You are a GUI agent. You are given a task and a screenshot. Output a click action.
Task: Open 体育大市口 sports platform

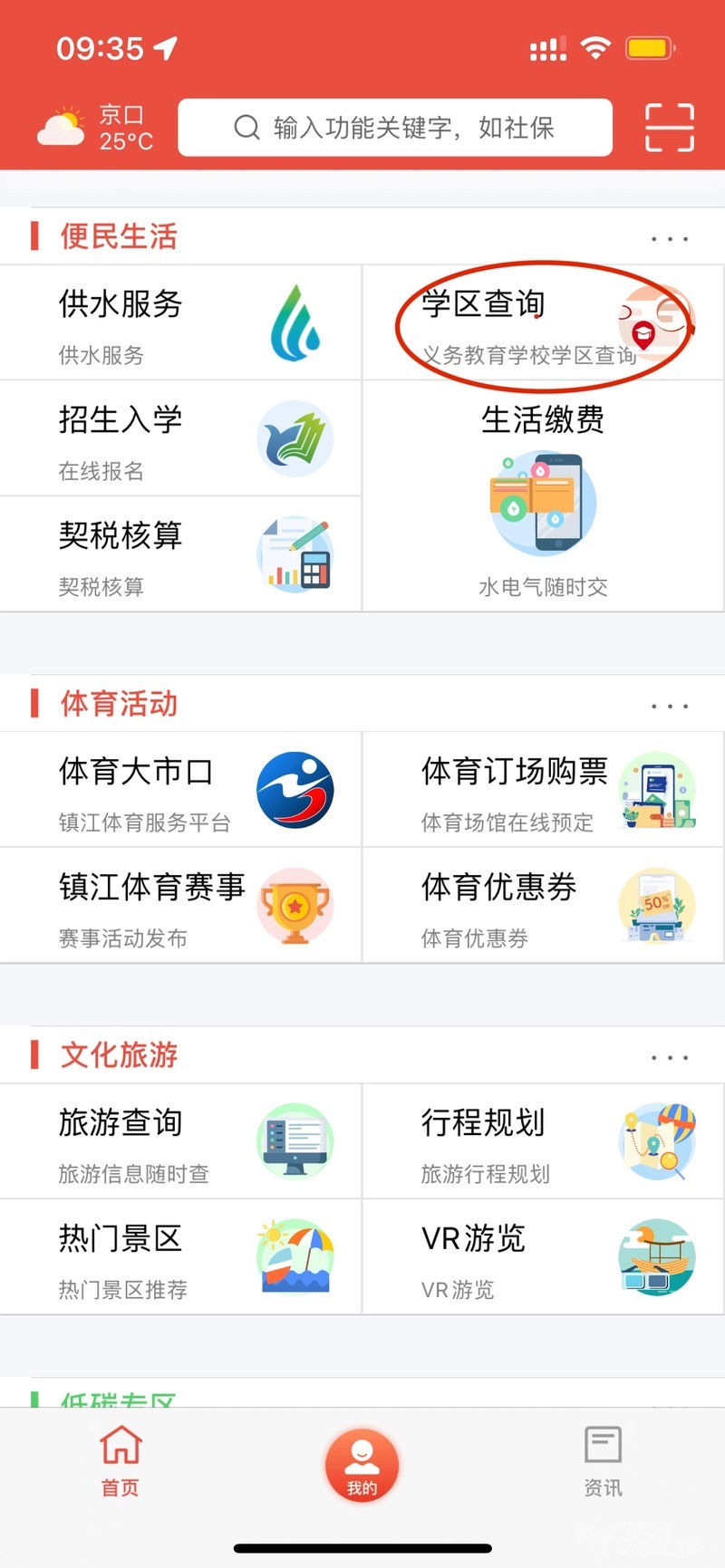(181, 791)
